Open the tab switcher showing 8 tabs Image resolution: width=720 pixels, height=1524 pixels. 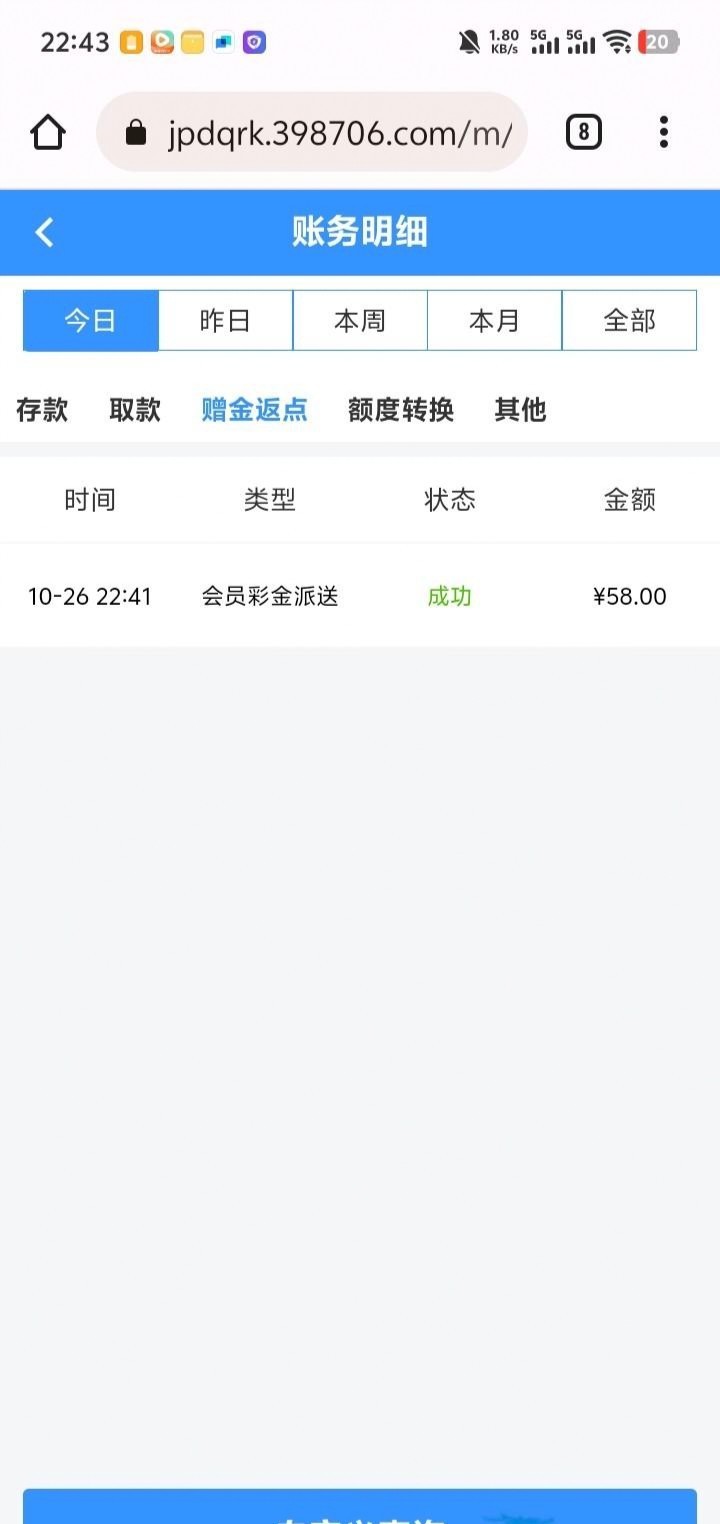[x=583, y=131]
